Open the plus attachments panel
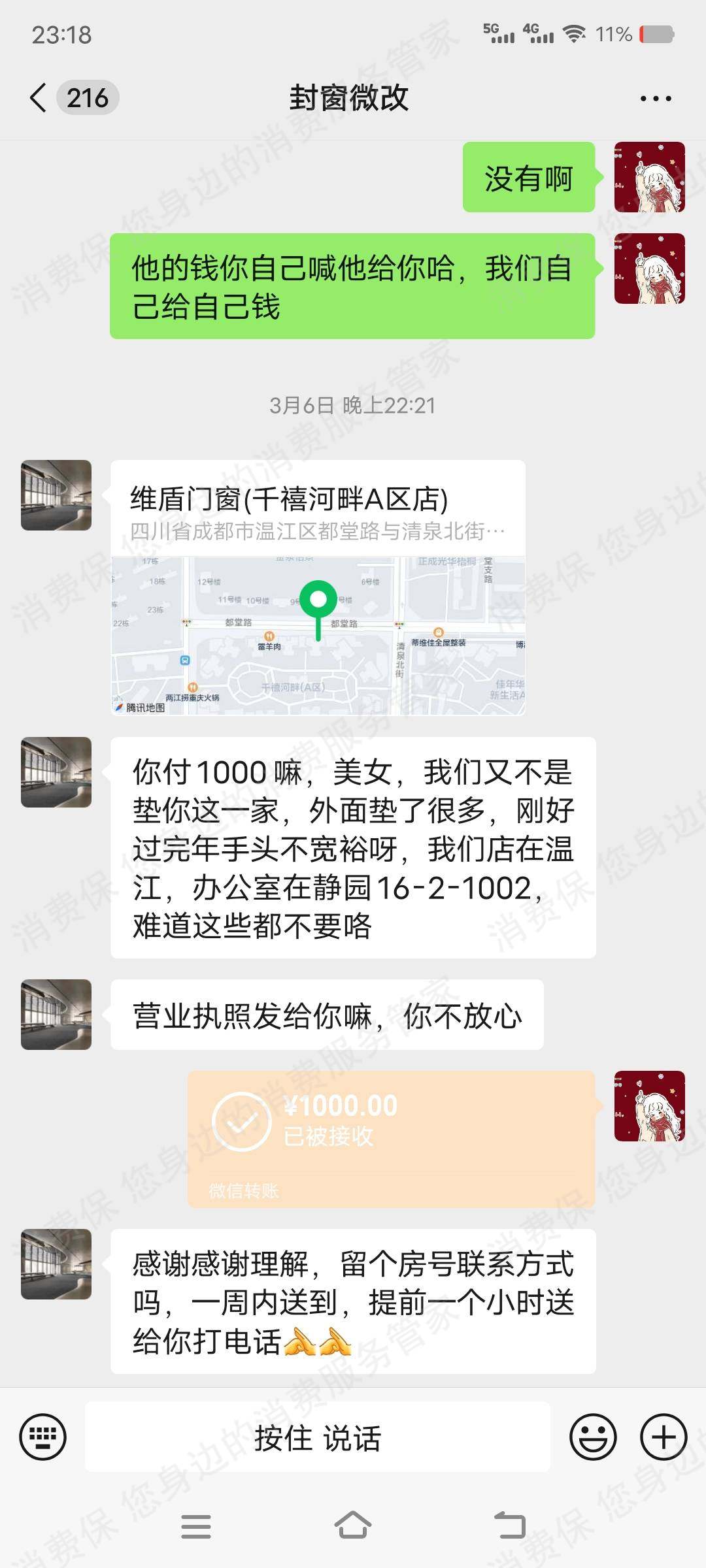The width and height of the screenshot is (706, 1568). click(x=664, y=1437)
